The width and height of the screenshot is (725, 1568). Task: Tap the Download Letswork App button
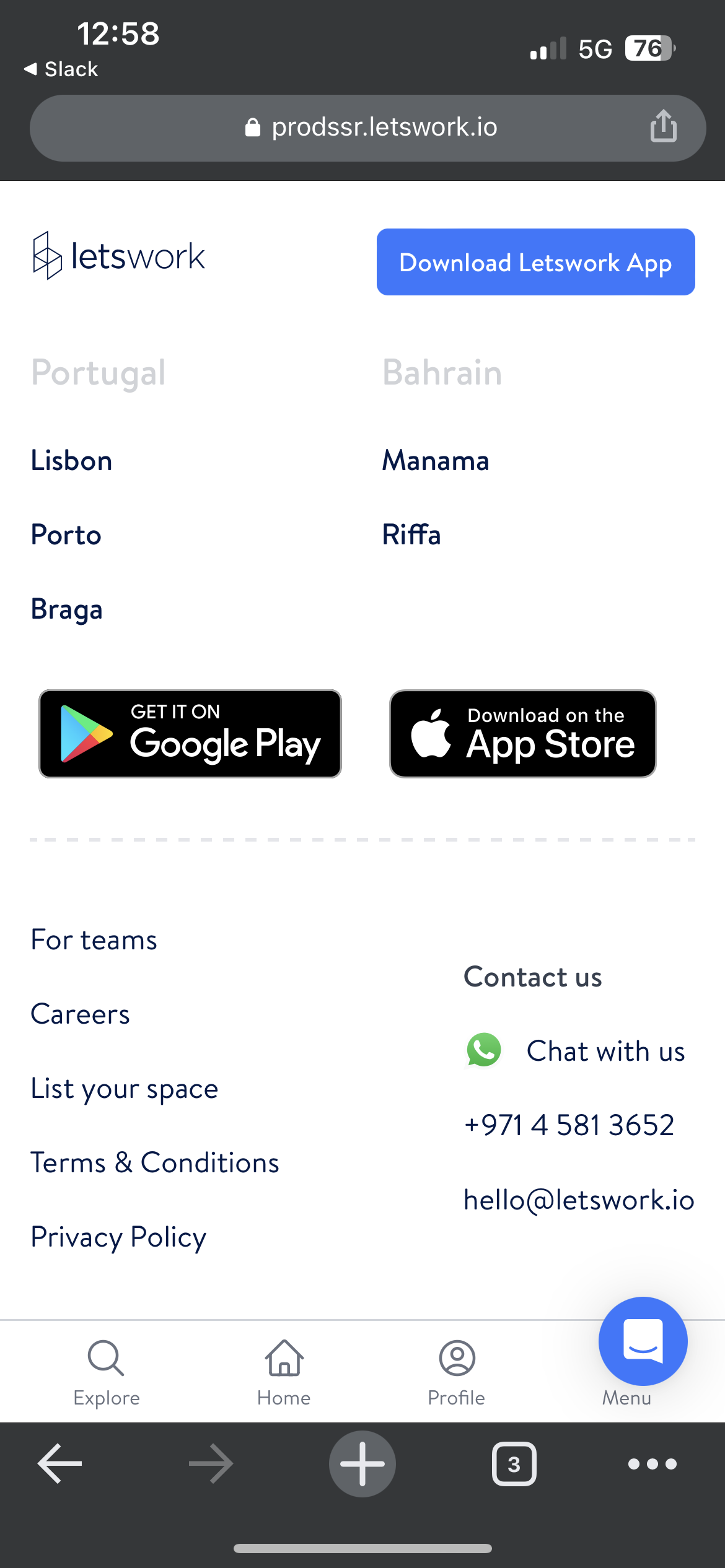pos(535,262)
